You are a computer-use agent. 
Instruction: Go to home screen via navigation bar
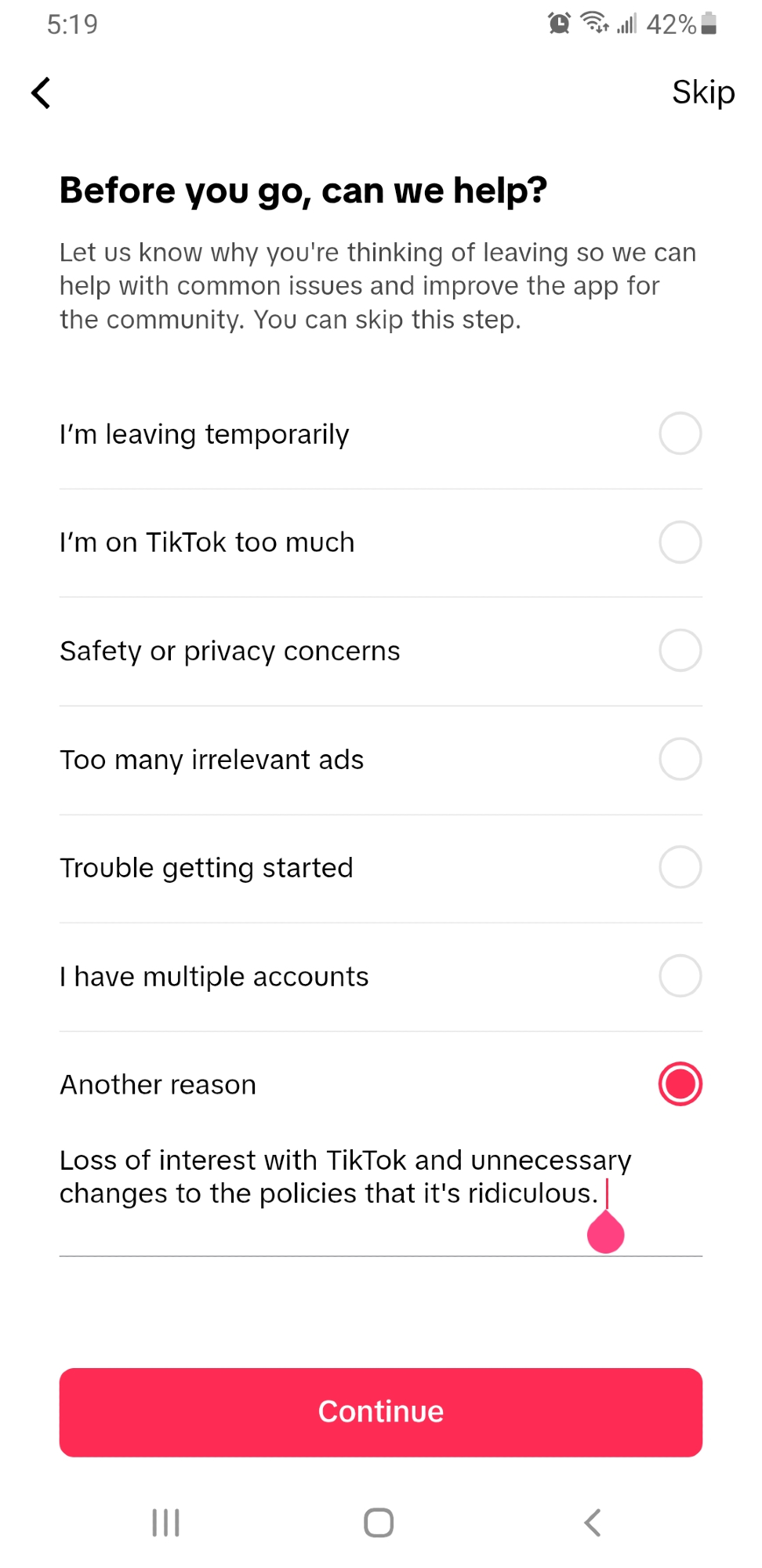pos(379,1523)
